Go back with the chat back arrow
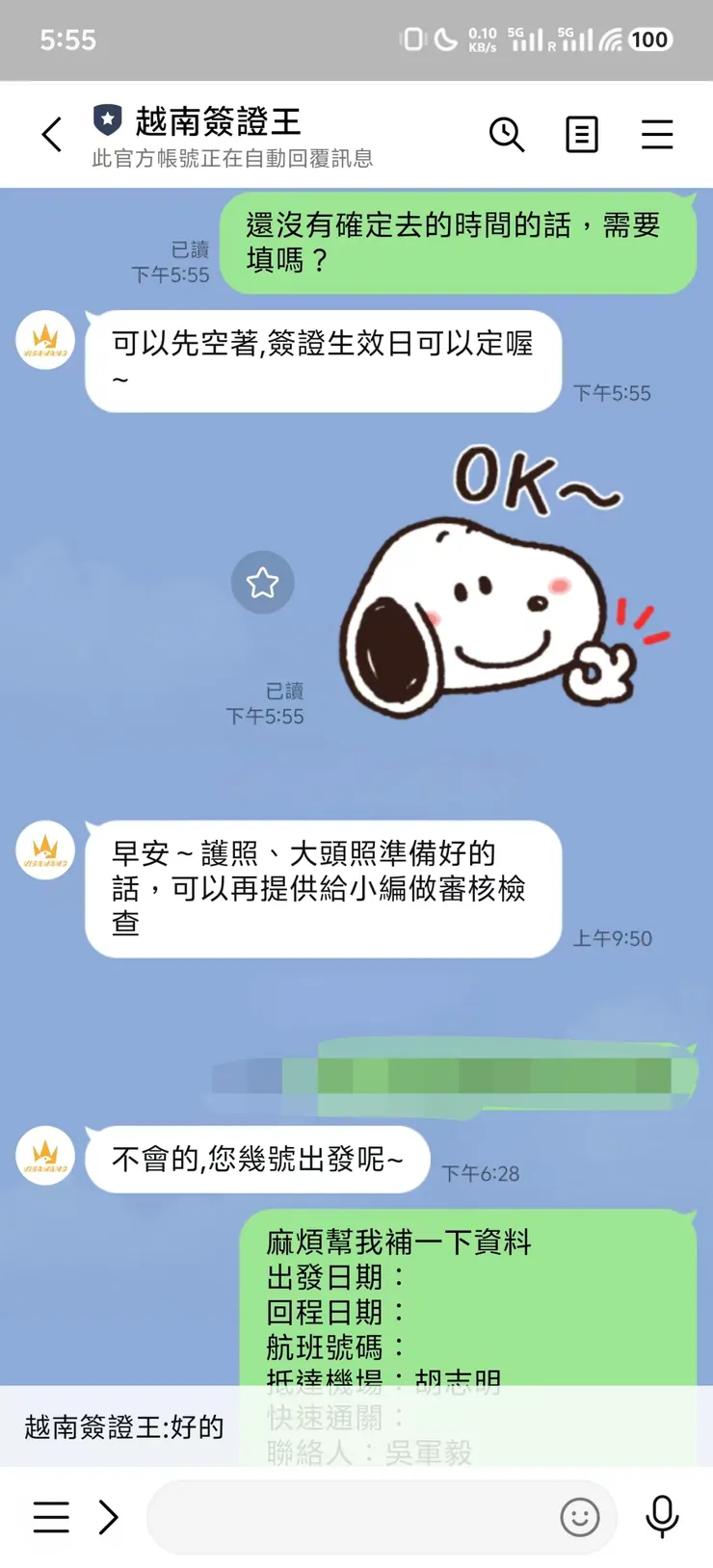The width and height of the screenshot is (713, 1568). (52, 135)
